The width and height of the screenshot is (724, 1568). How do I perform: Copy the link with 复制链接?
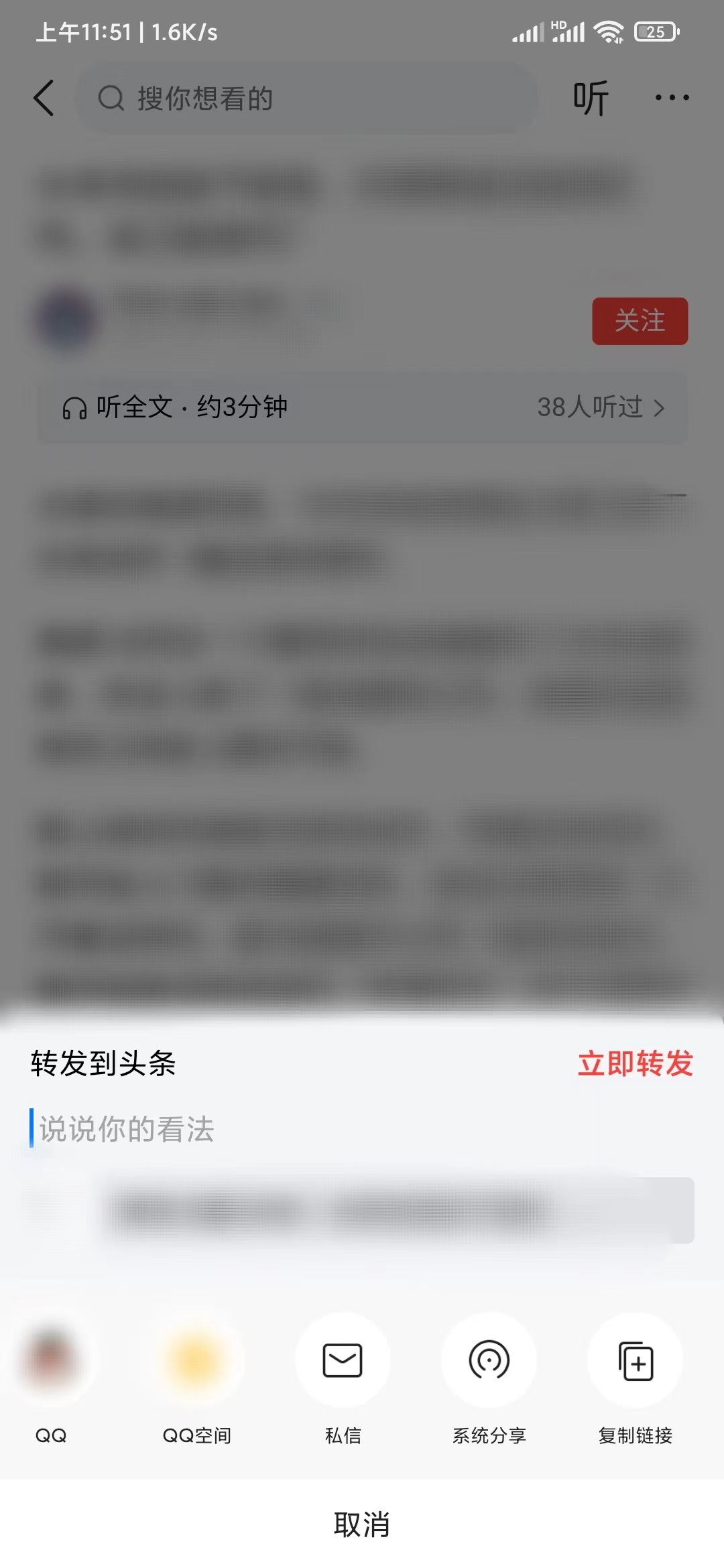coord(635,1360)
